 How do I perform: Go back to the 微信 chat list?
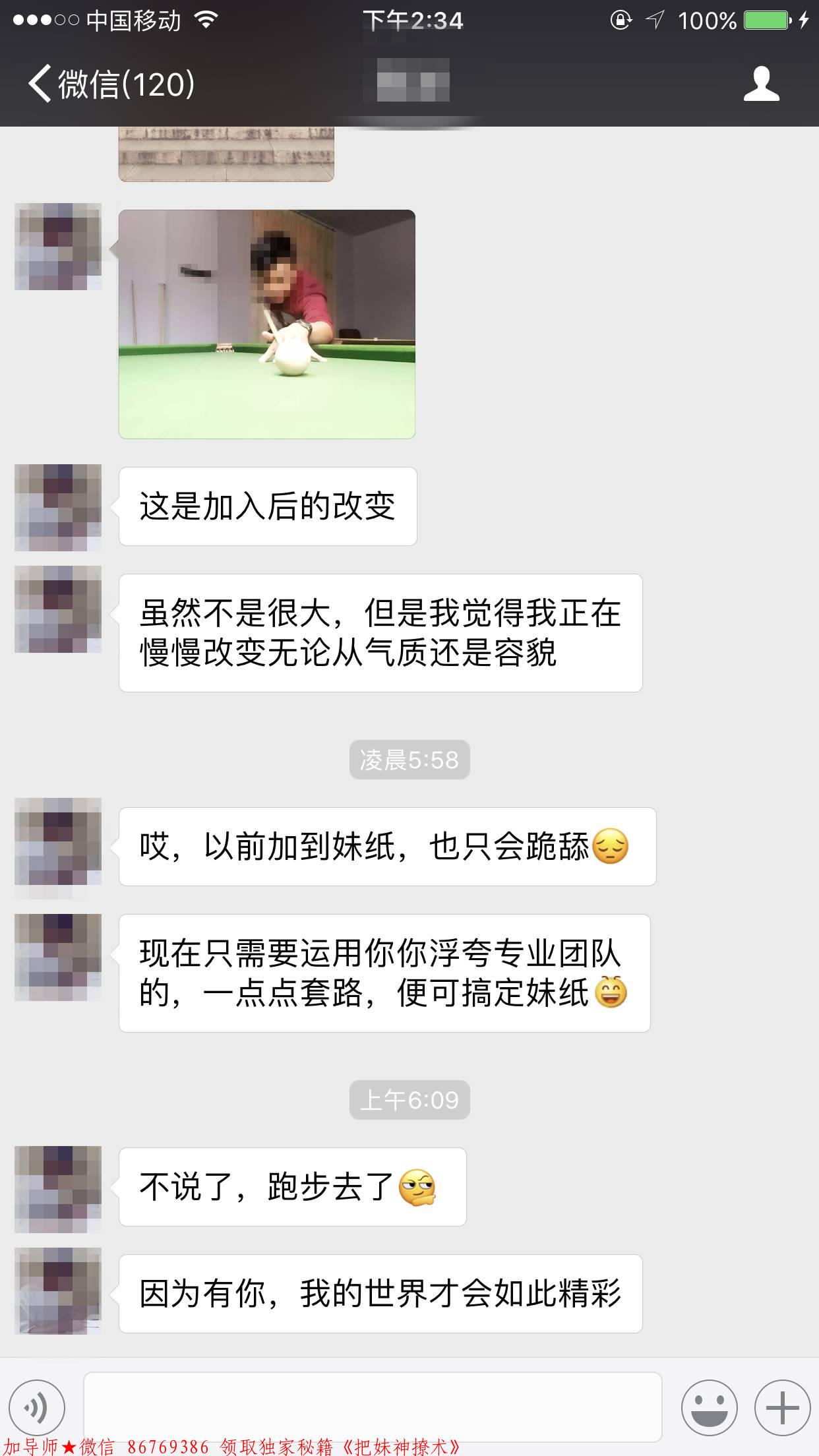(109, 84)
